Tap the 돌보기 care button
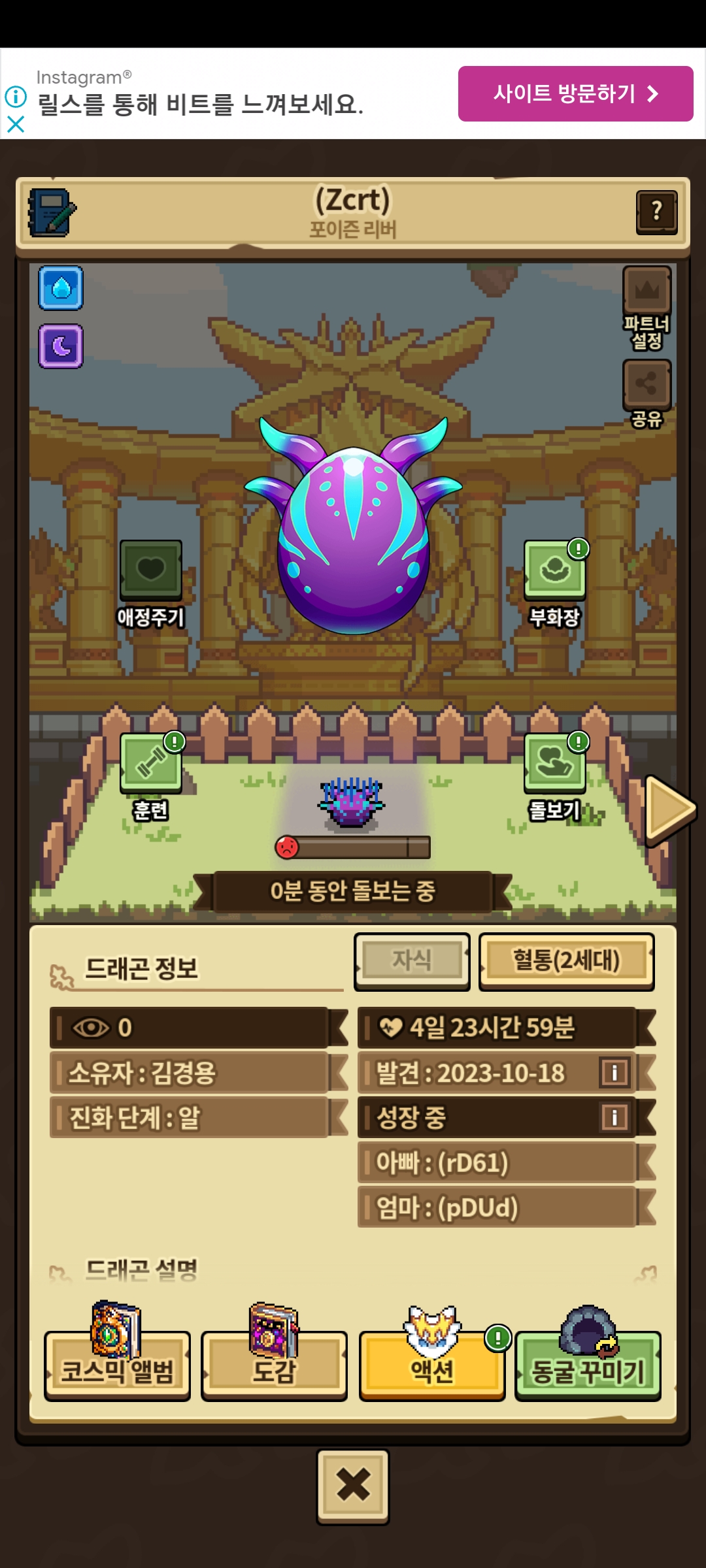This screenshot has width=706, height=1568. point(554,763)
